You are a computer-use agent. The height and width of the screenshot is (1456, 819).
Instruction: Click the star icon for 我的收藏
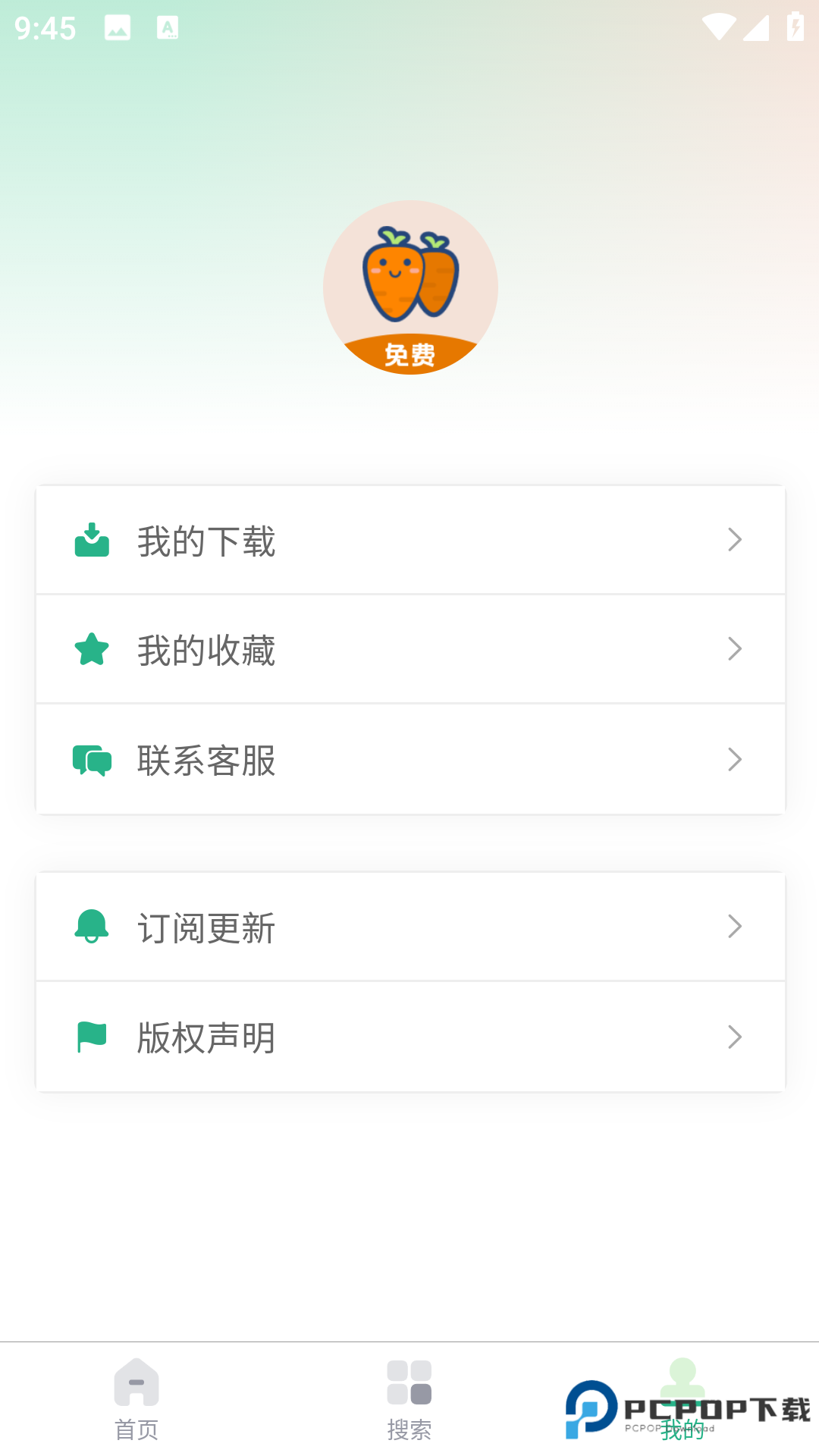tap(91, 649)
